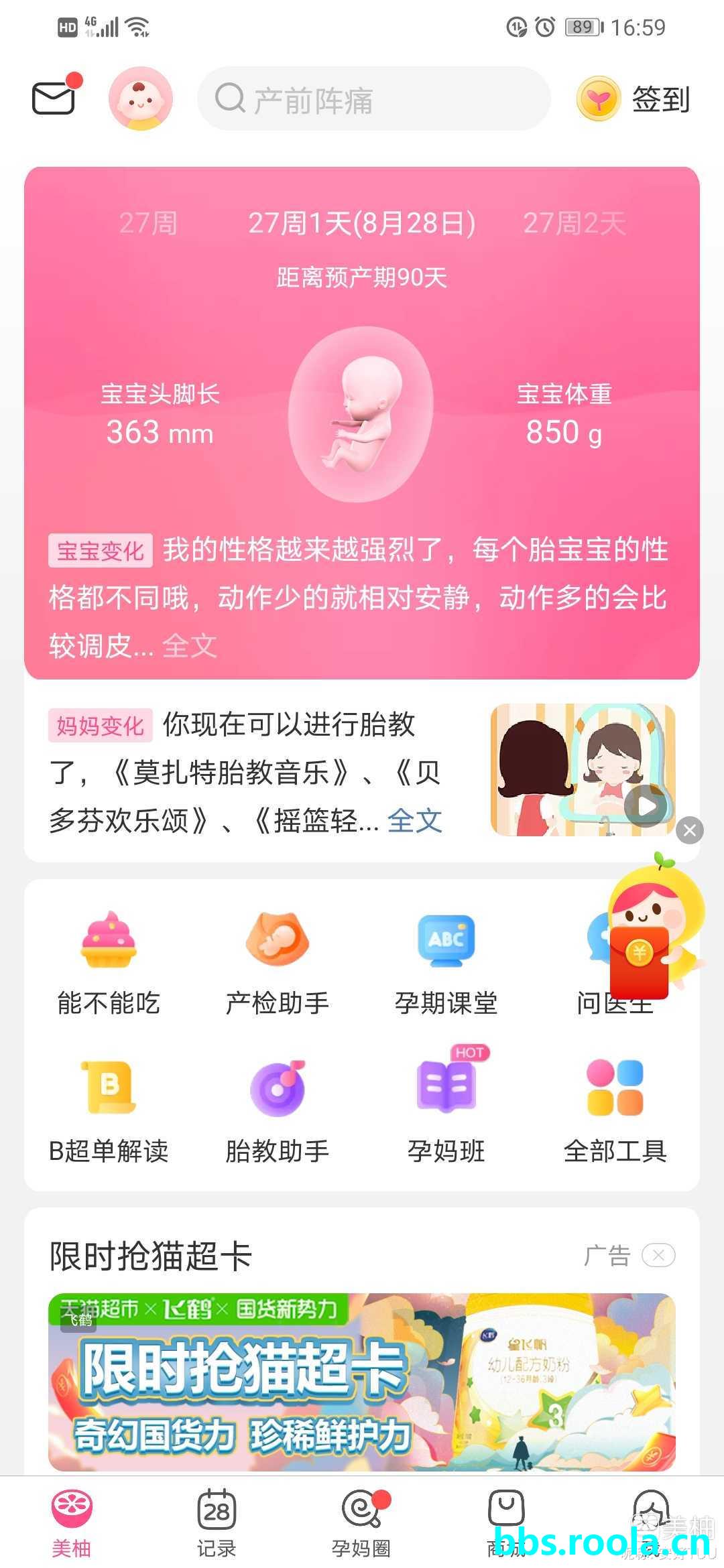Select the next day 27周2天
The height and width of the screenshot is (1568, 724).
click(x=574, y=223)
